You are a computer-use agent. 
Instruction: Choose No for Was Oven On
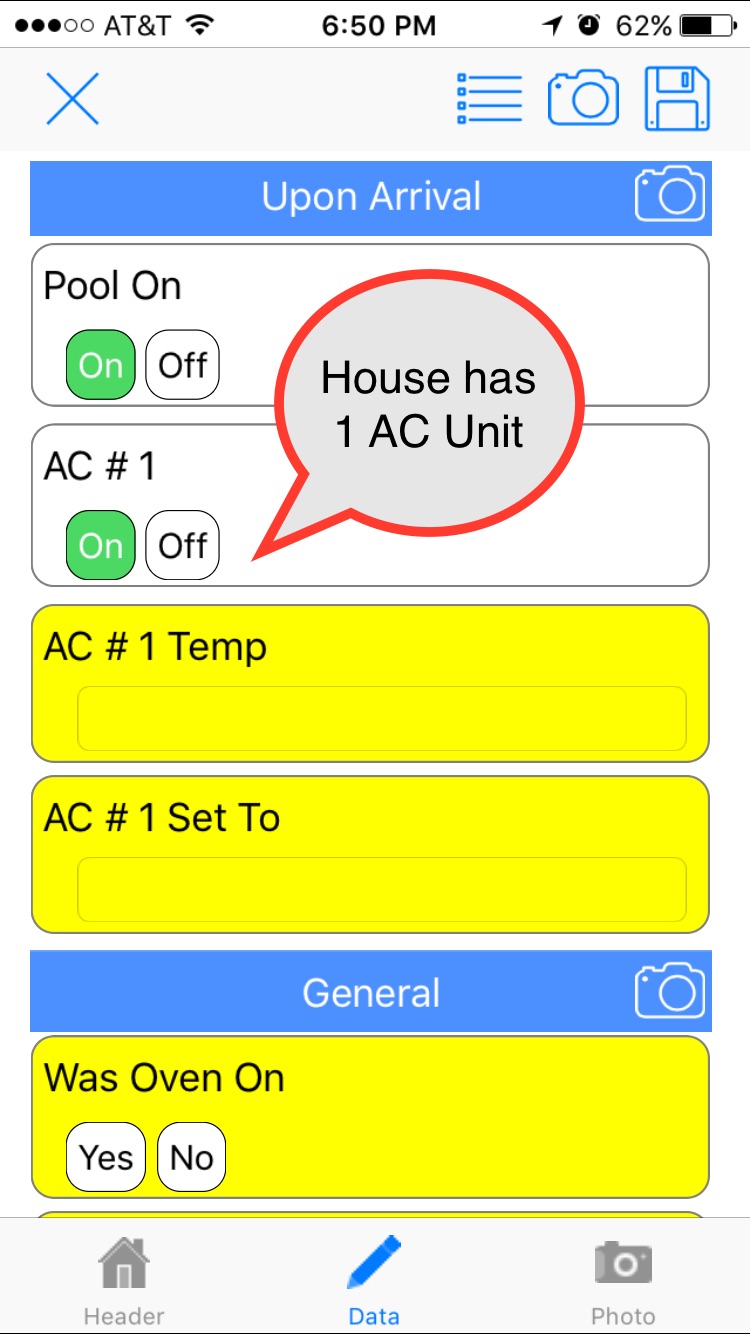pos(191,1157)
